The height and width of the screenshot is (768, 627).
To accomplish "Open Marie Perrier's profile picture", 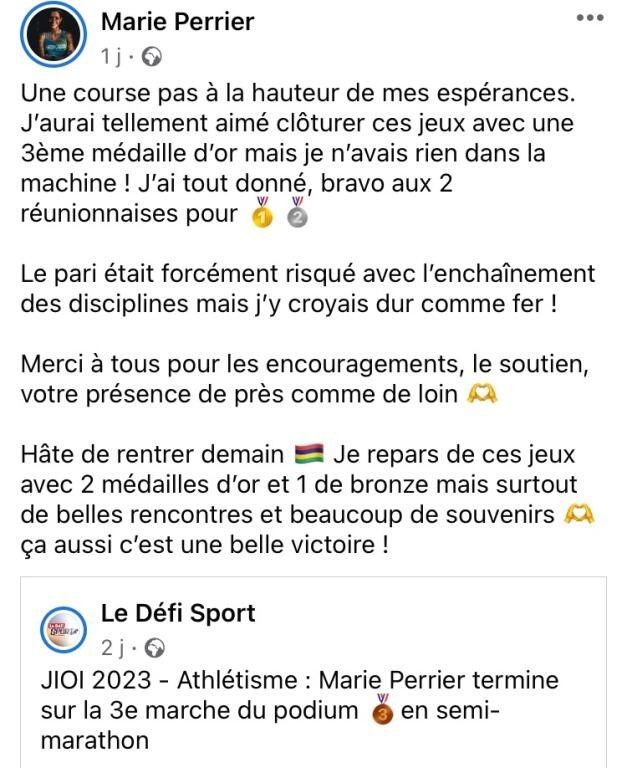I will [x=53, y=37].
